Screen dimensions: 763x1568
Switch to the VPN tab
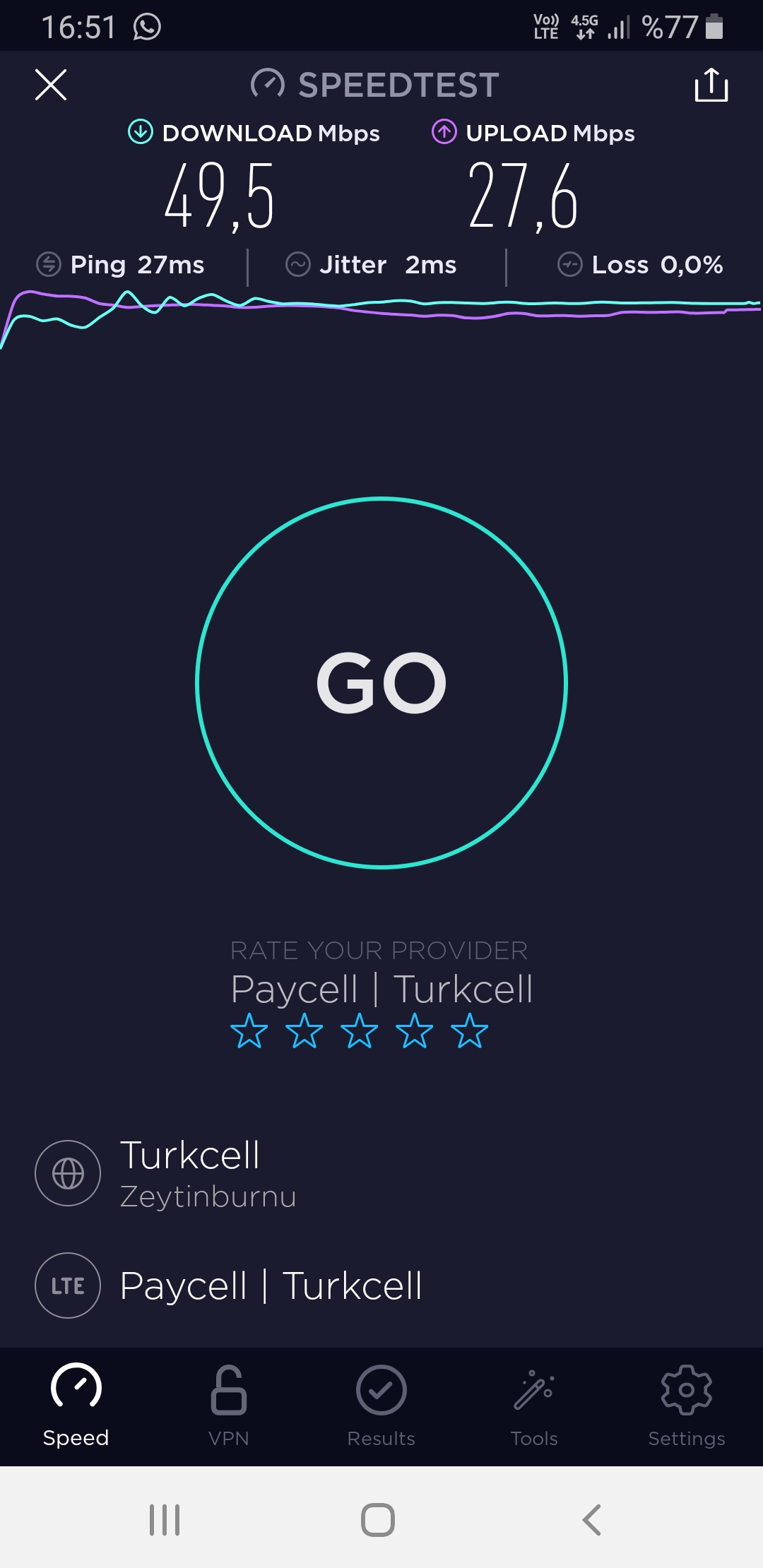(229, 1406)
